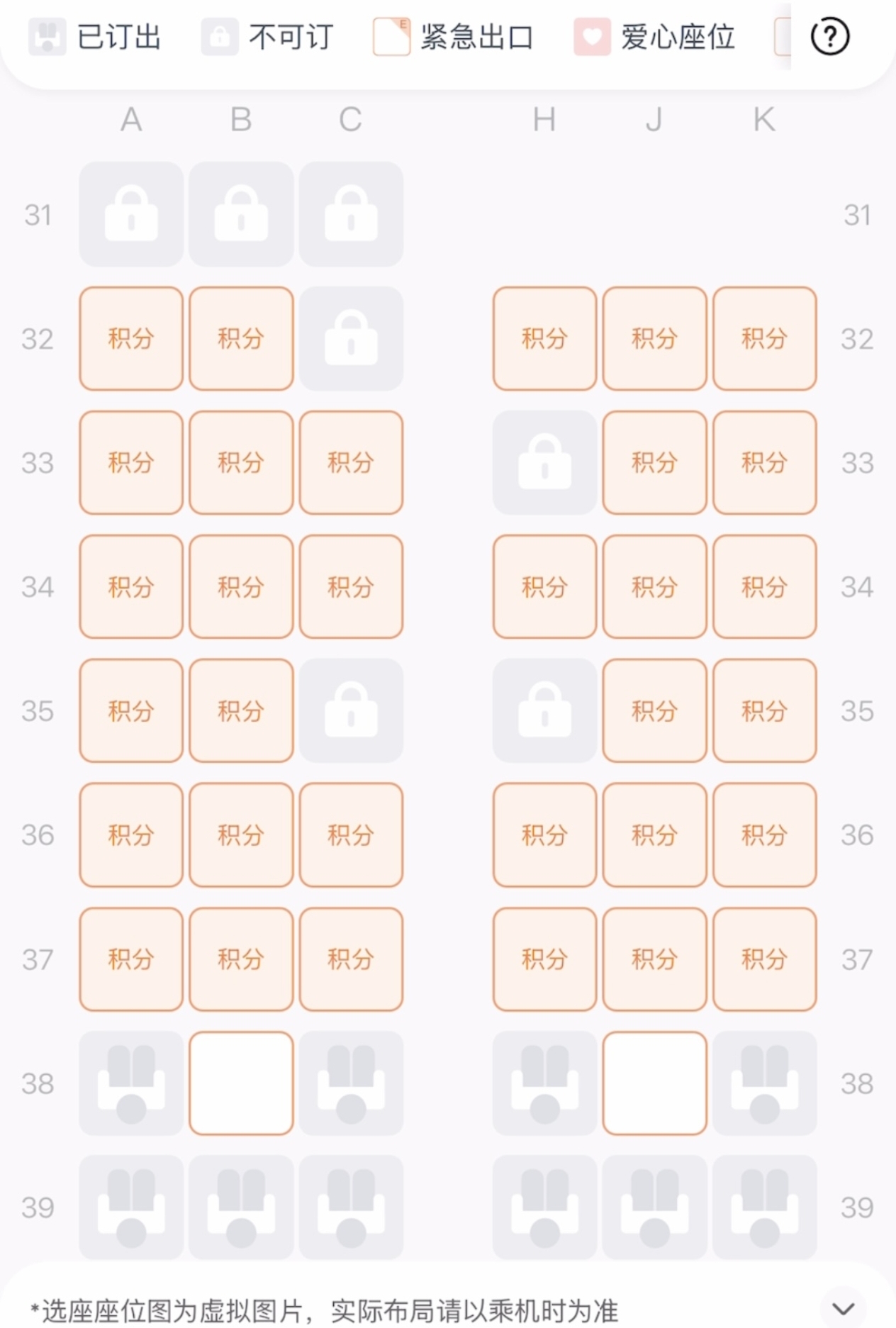Select seat 36C
This screenshot has width=896, height=1328.
pos(351,835)
